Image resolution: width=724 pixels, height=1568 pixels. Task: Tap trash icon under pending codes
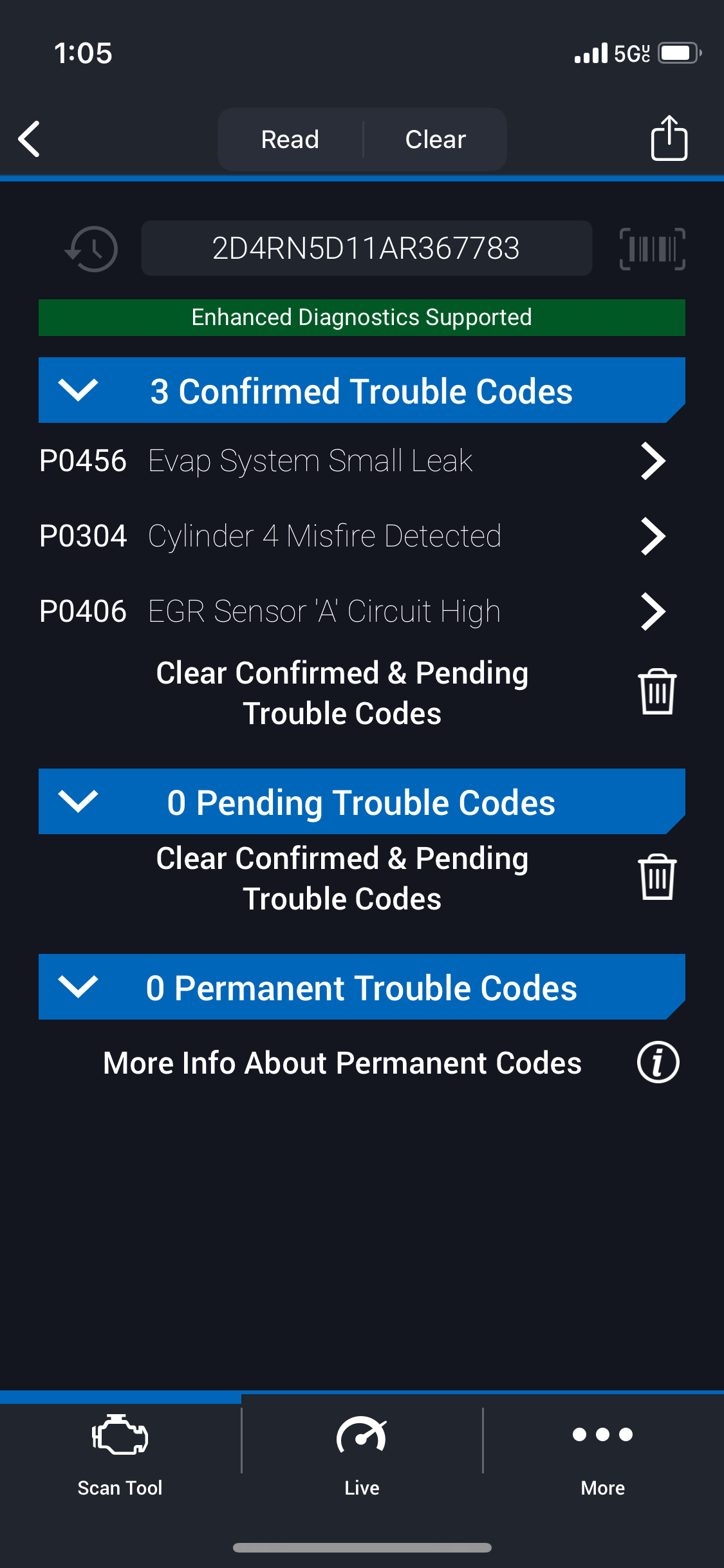tap(657, 877)
